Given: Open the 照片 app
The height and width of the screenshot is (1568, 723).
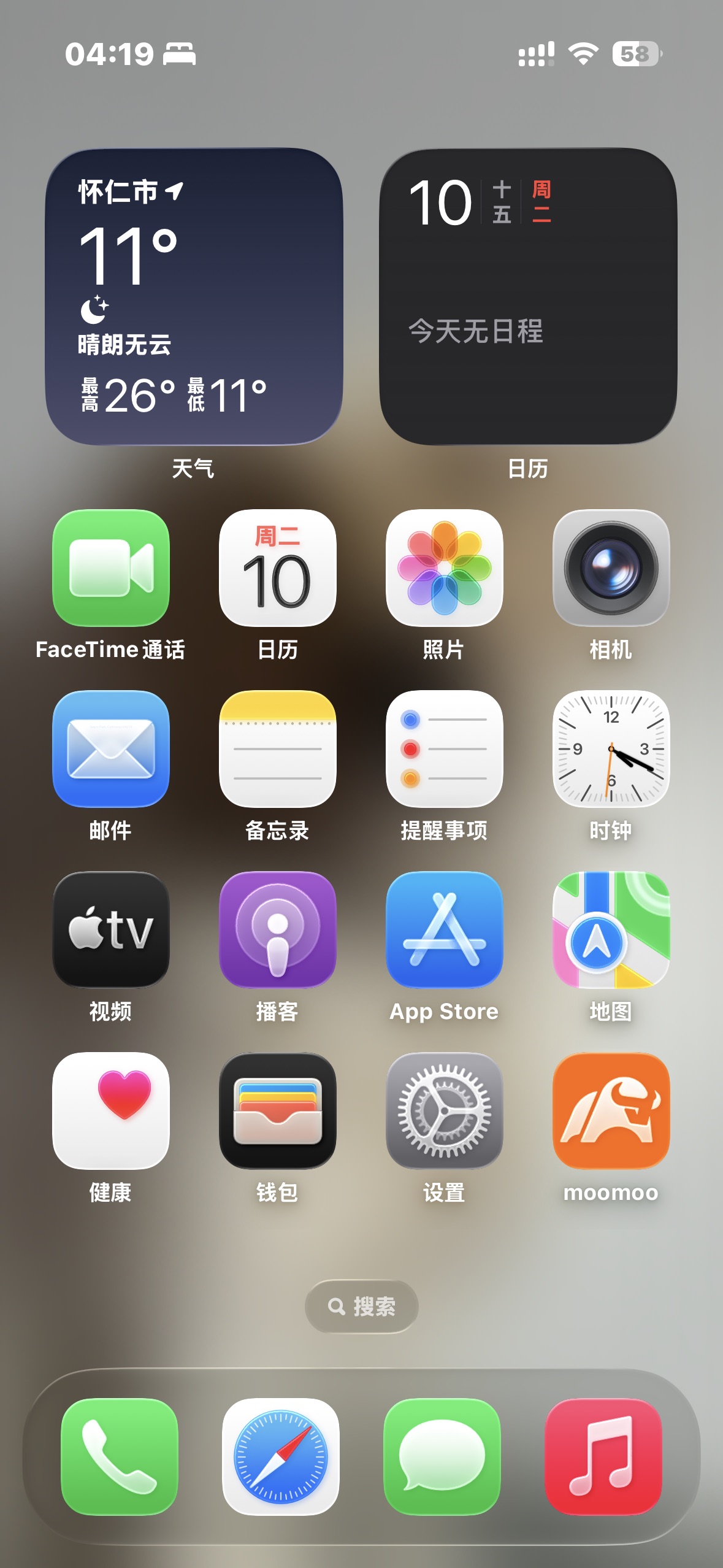Looking at the screenshot, I should (x=445, y=567).
